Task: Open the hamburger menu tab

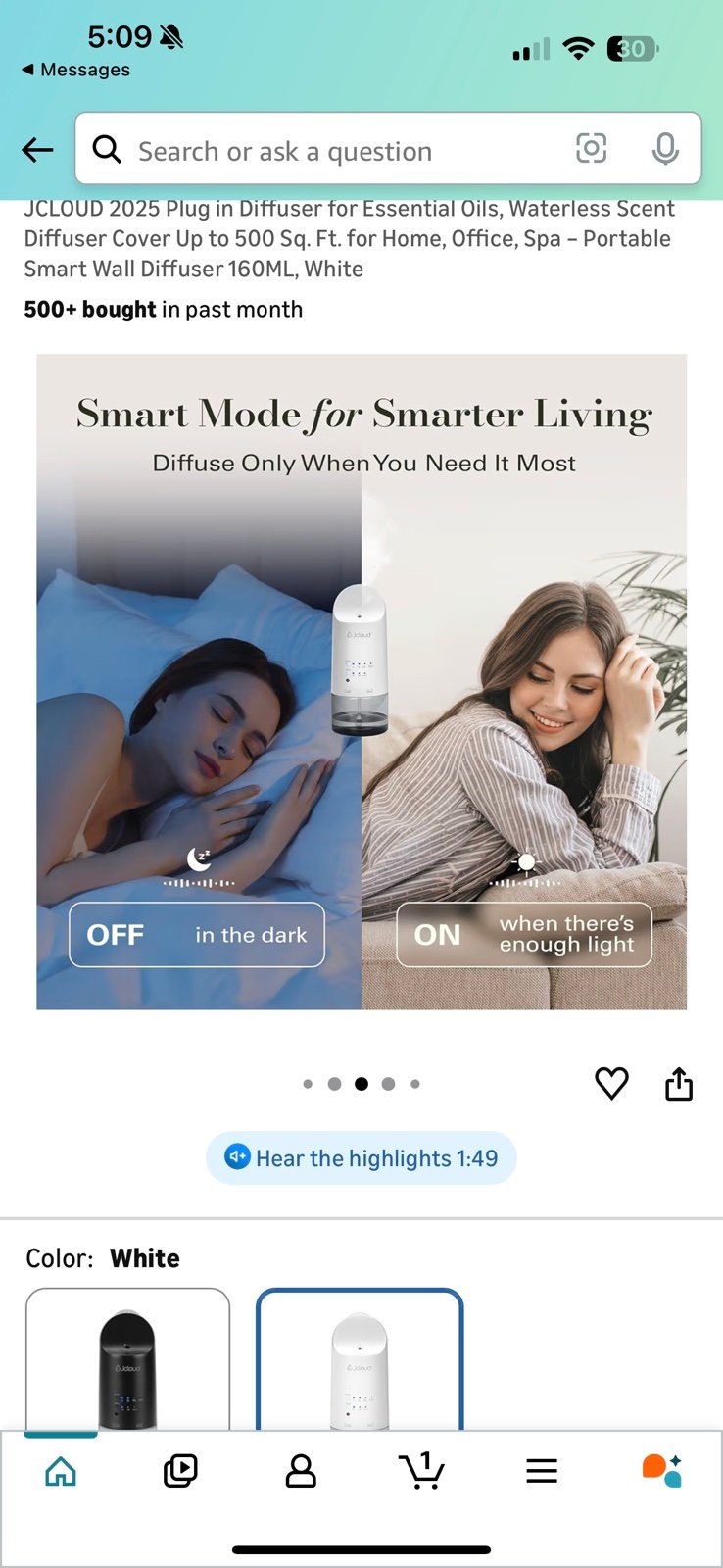Action: (541, 1470)
